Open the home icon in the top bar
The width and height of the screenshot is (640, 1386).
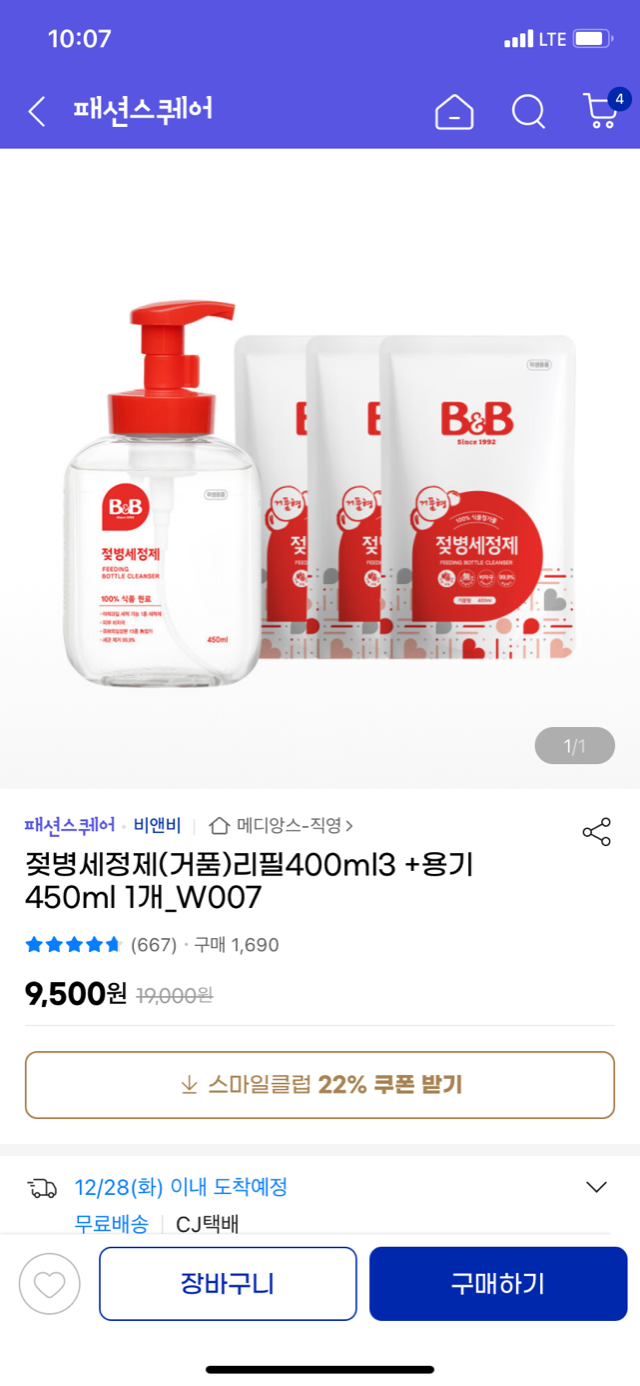[x=454, y=111]
